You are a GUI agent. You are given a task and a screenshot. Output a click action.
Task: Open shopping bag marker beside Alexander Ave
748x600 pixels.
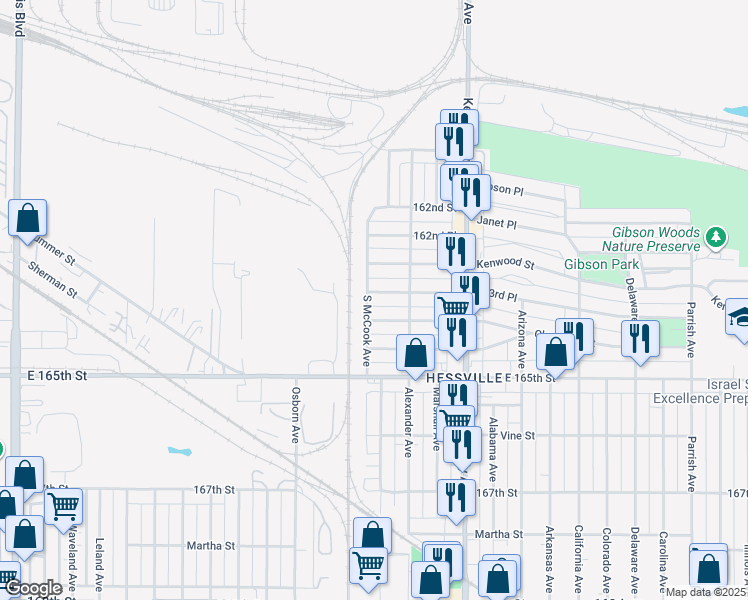416,355
